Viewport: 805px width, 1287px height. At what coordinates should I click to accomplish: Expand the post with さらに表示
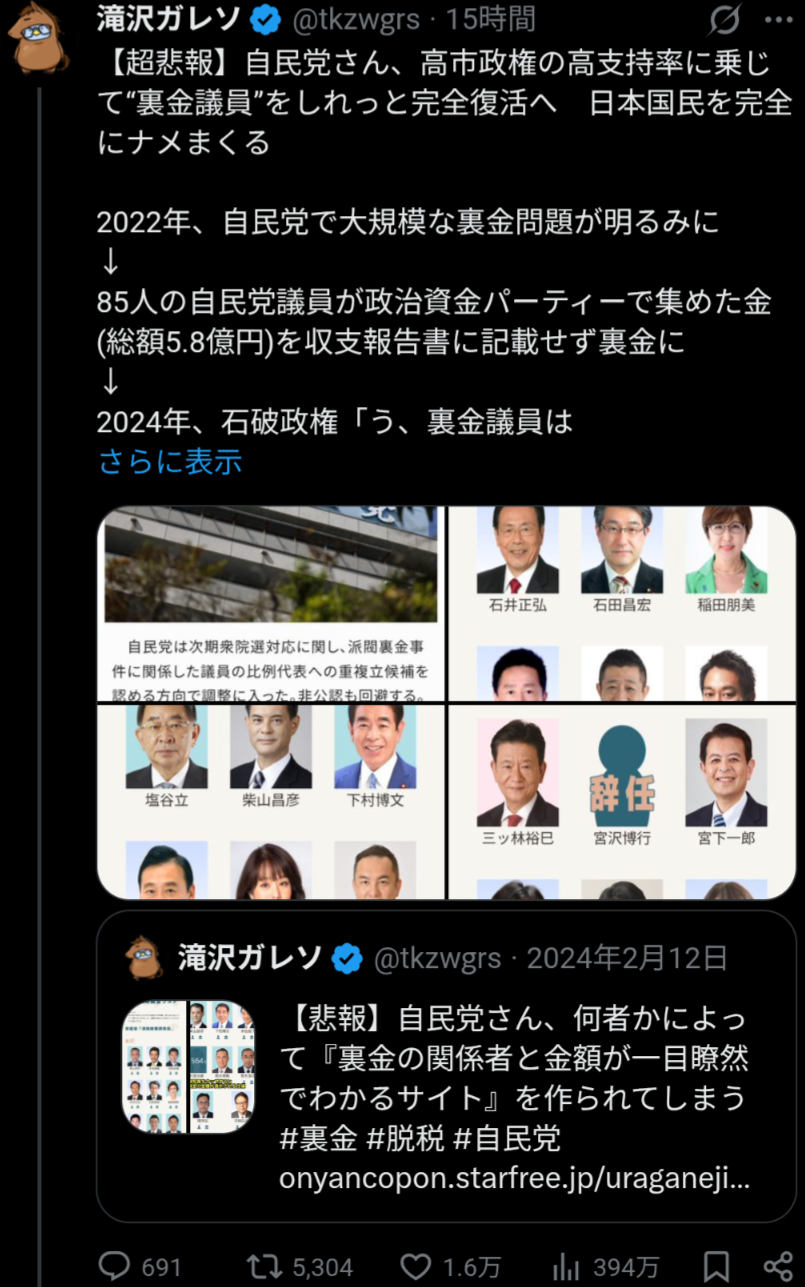point(170,461)
